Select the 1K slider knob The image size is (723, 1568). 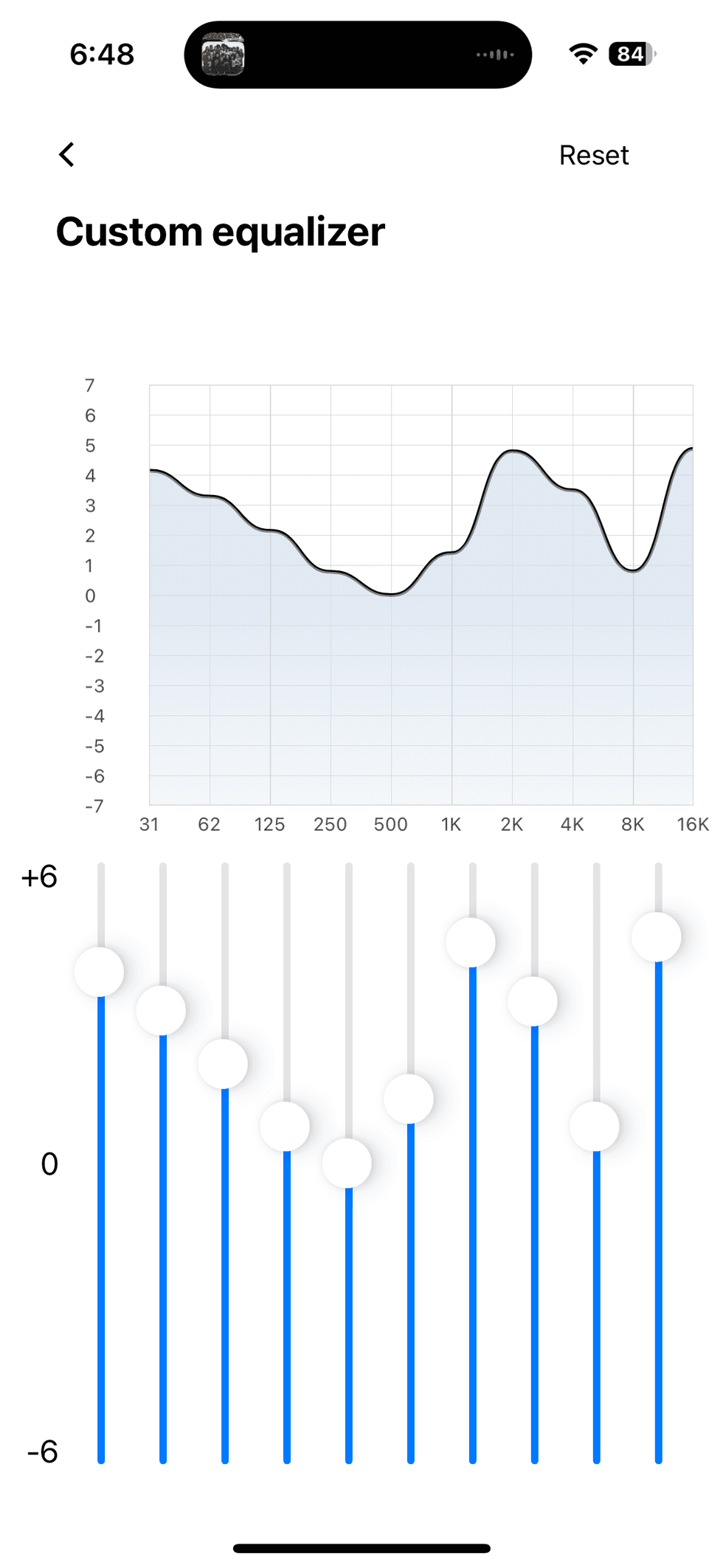(x=408, y=1097)
